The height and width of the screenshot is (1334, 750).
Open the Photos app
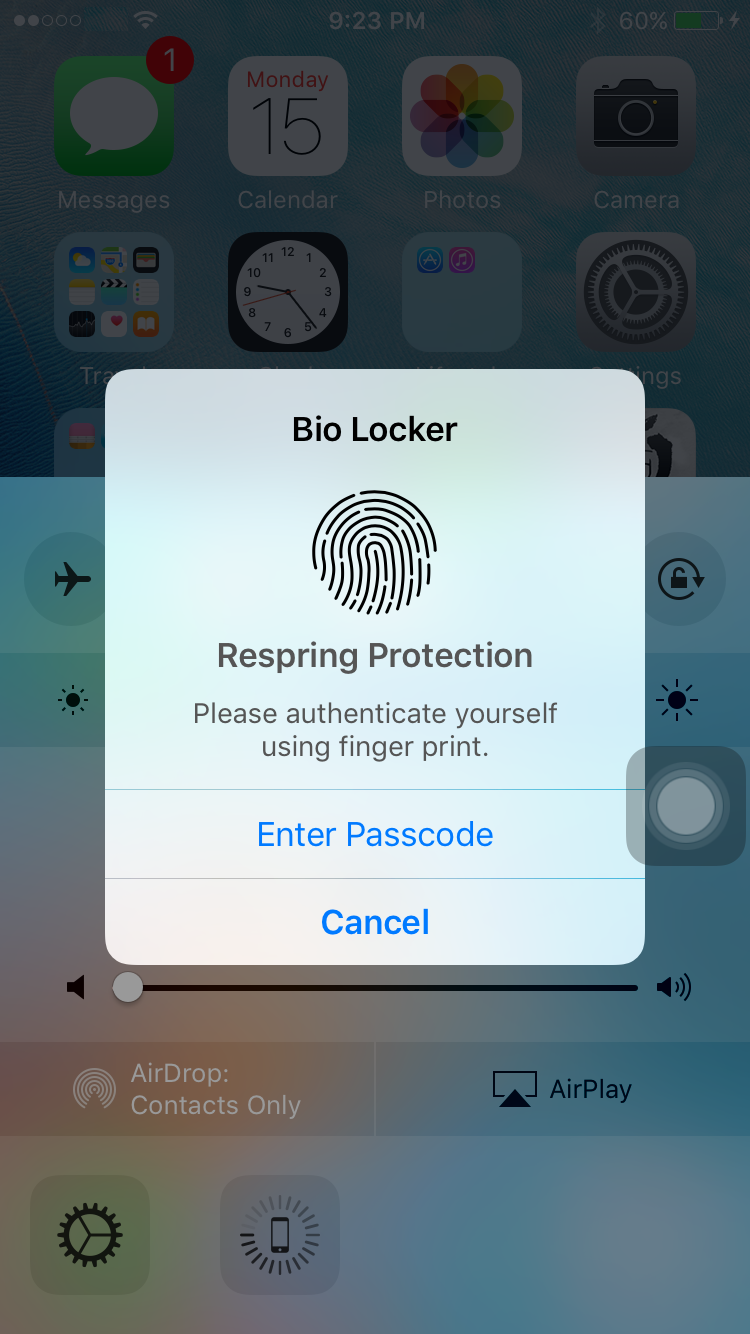click(462, 117)
